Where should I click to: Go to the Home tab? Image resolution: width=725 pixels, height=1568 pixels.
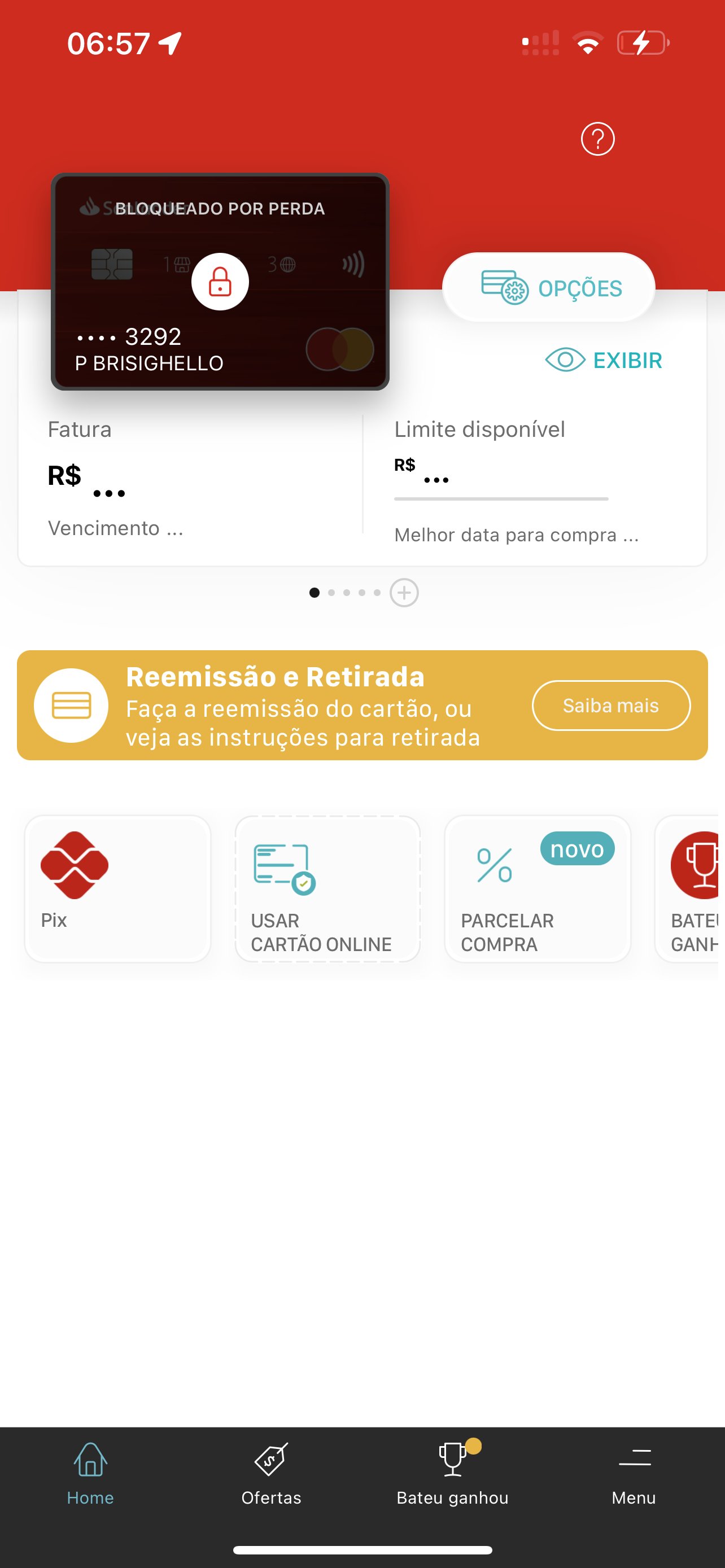[90, 1474]
